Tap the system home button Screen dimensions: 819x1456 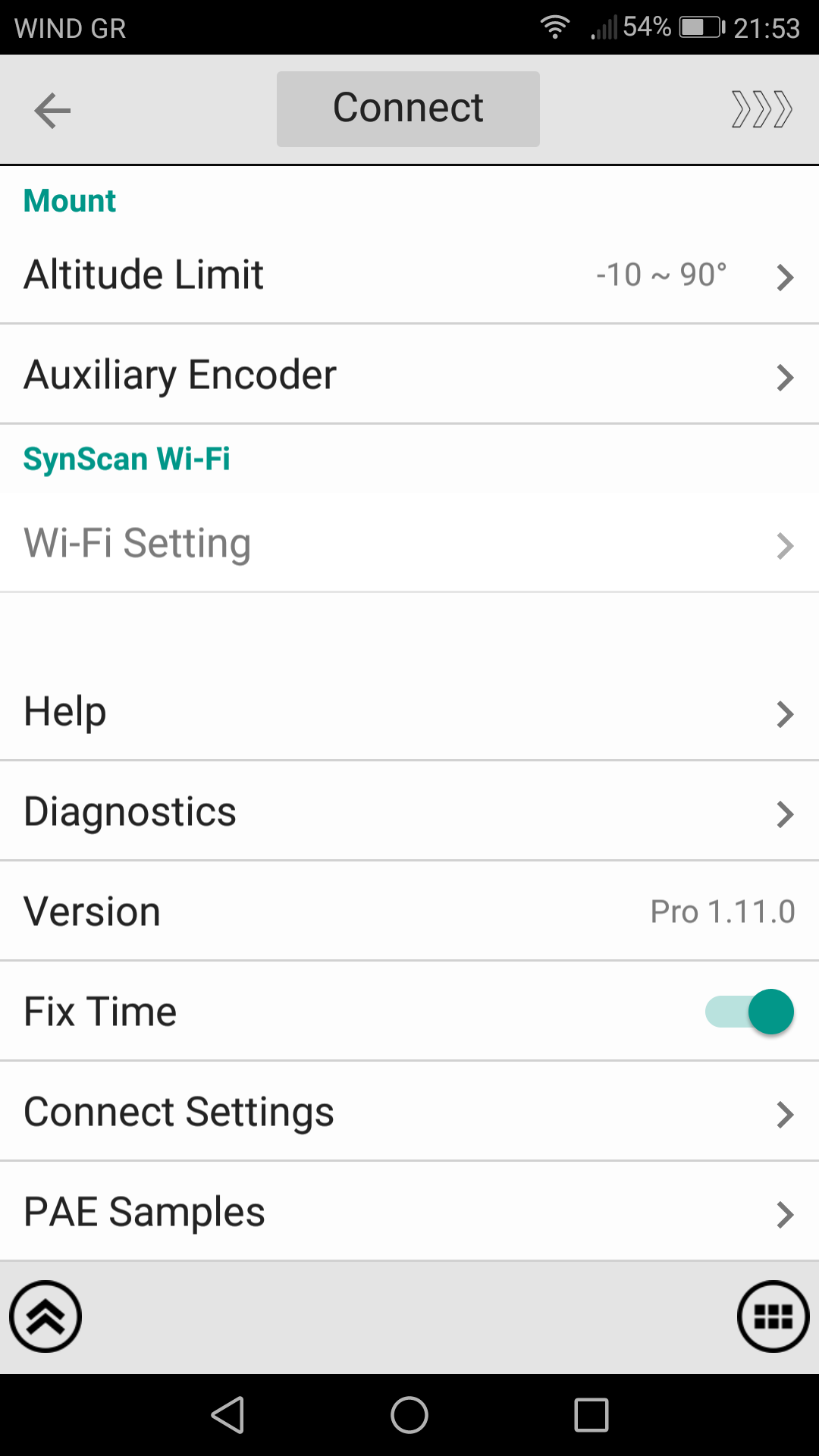409,1415
